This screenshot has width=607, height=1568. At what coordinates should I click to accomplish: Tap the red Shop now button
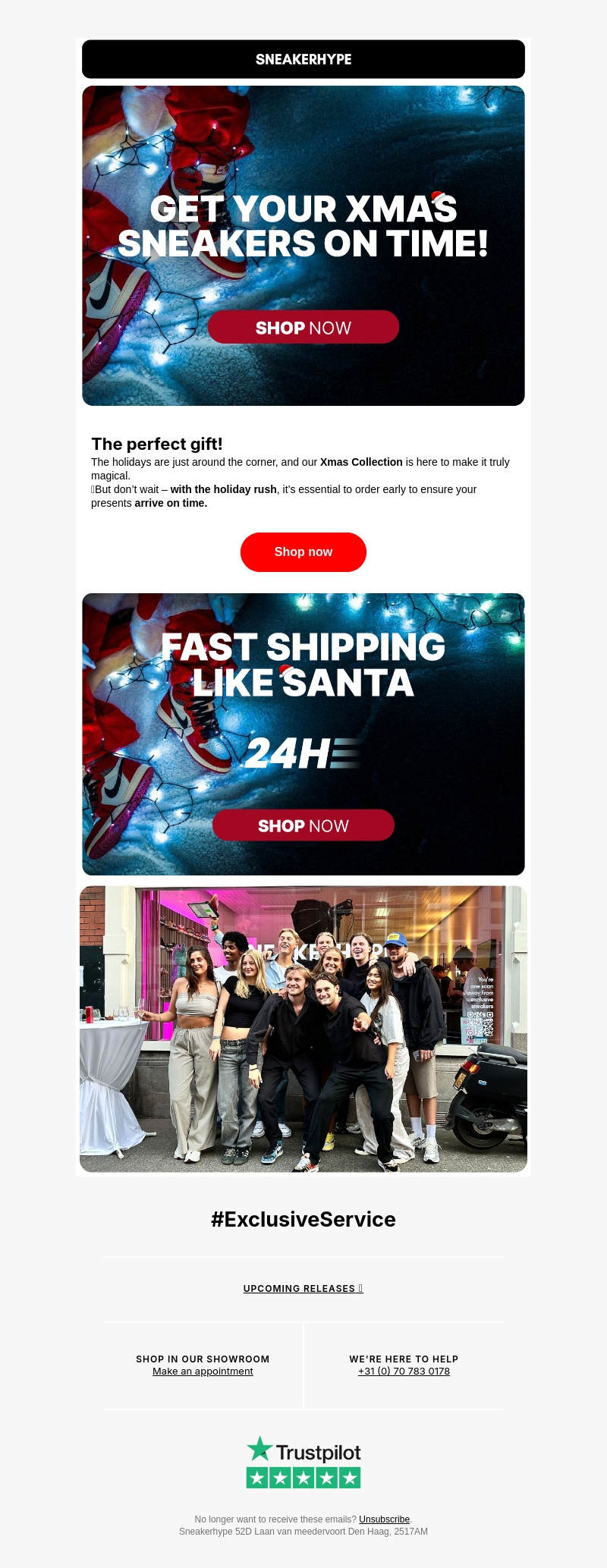[x=303, y=551]
